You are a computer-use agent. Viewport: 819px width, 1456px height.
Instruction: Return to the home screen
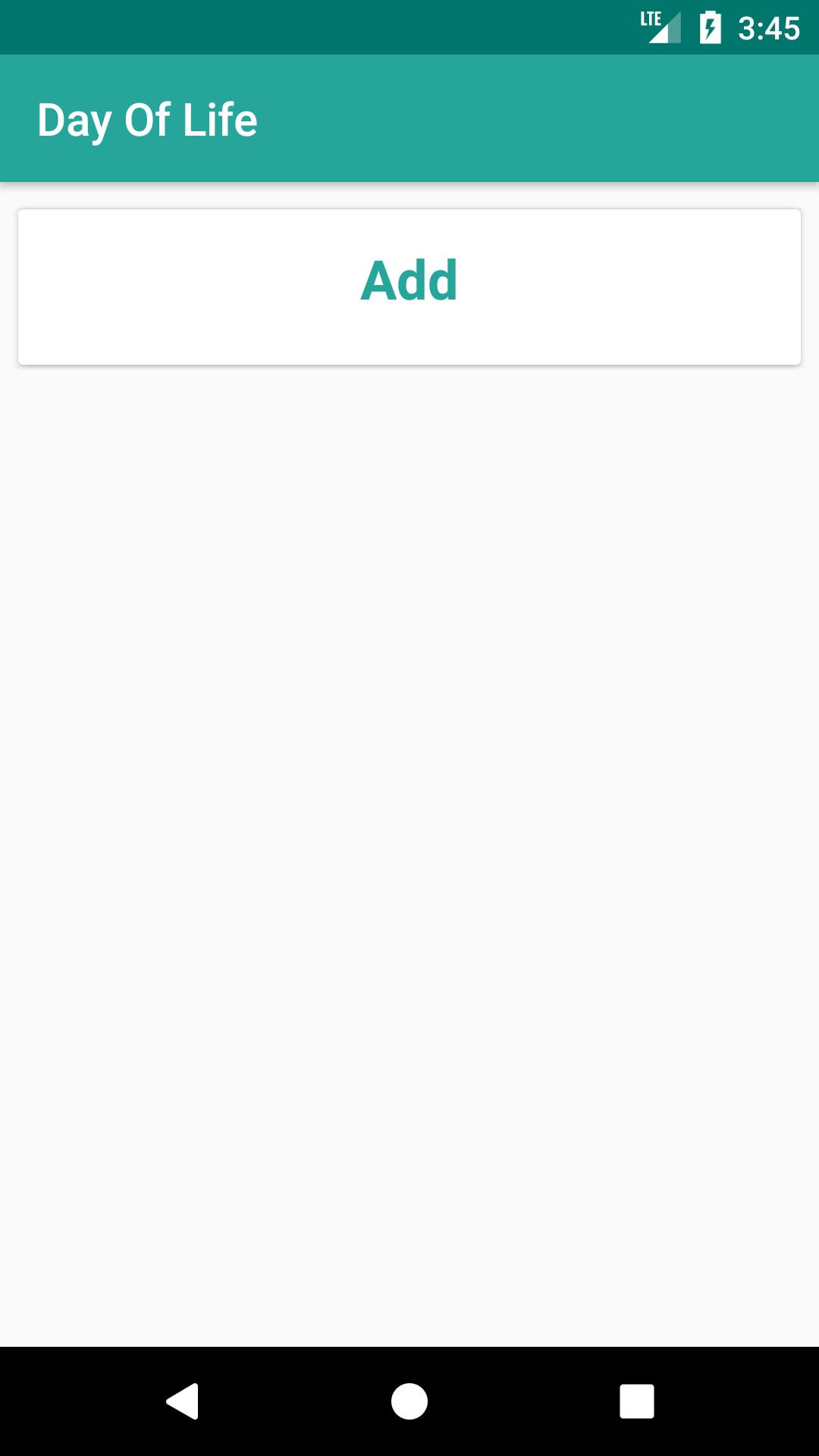(x=409, y=1401)
